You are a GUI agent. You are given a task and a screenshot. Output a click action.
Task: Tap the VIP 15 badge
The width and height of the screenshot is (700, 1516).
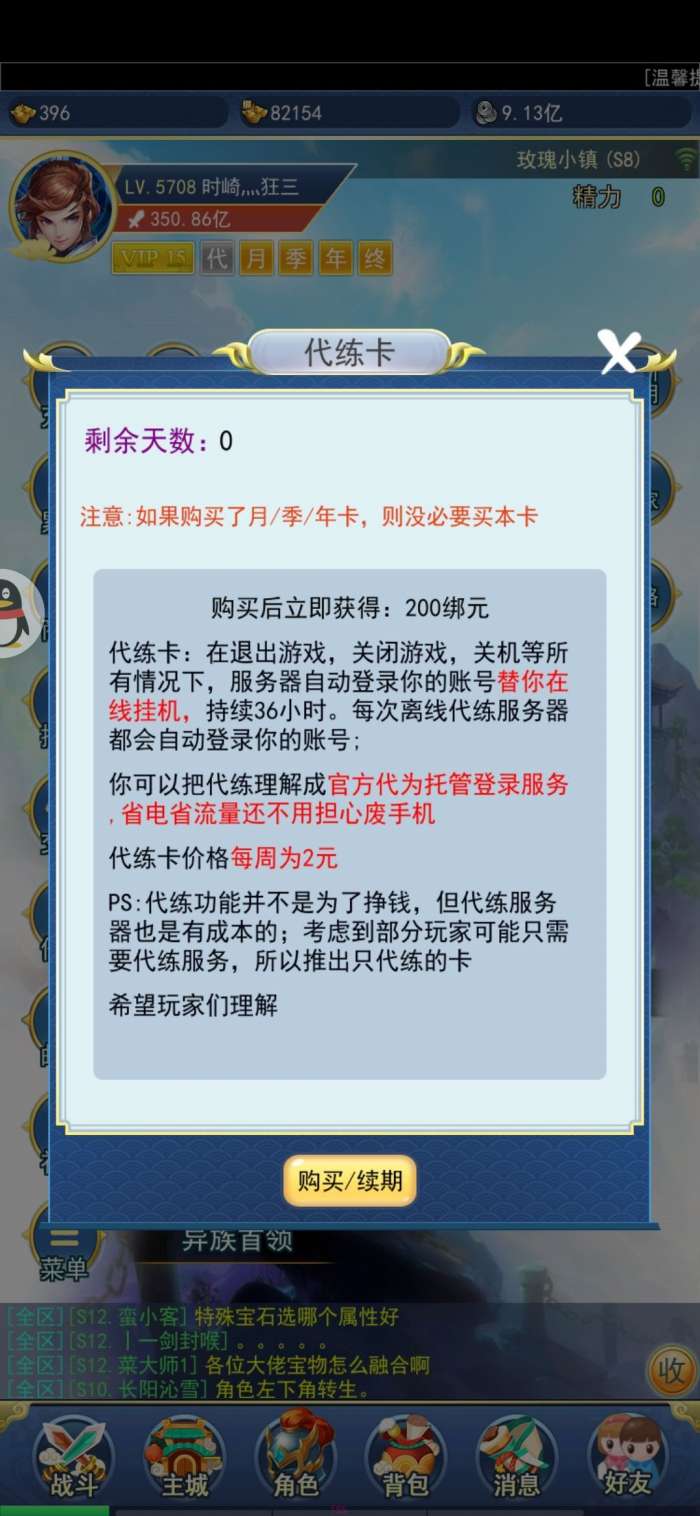click(153, 258)
